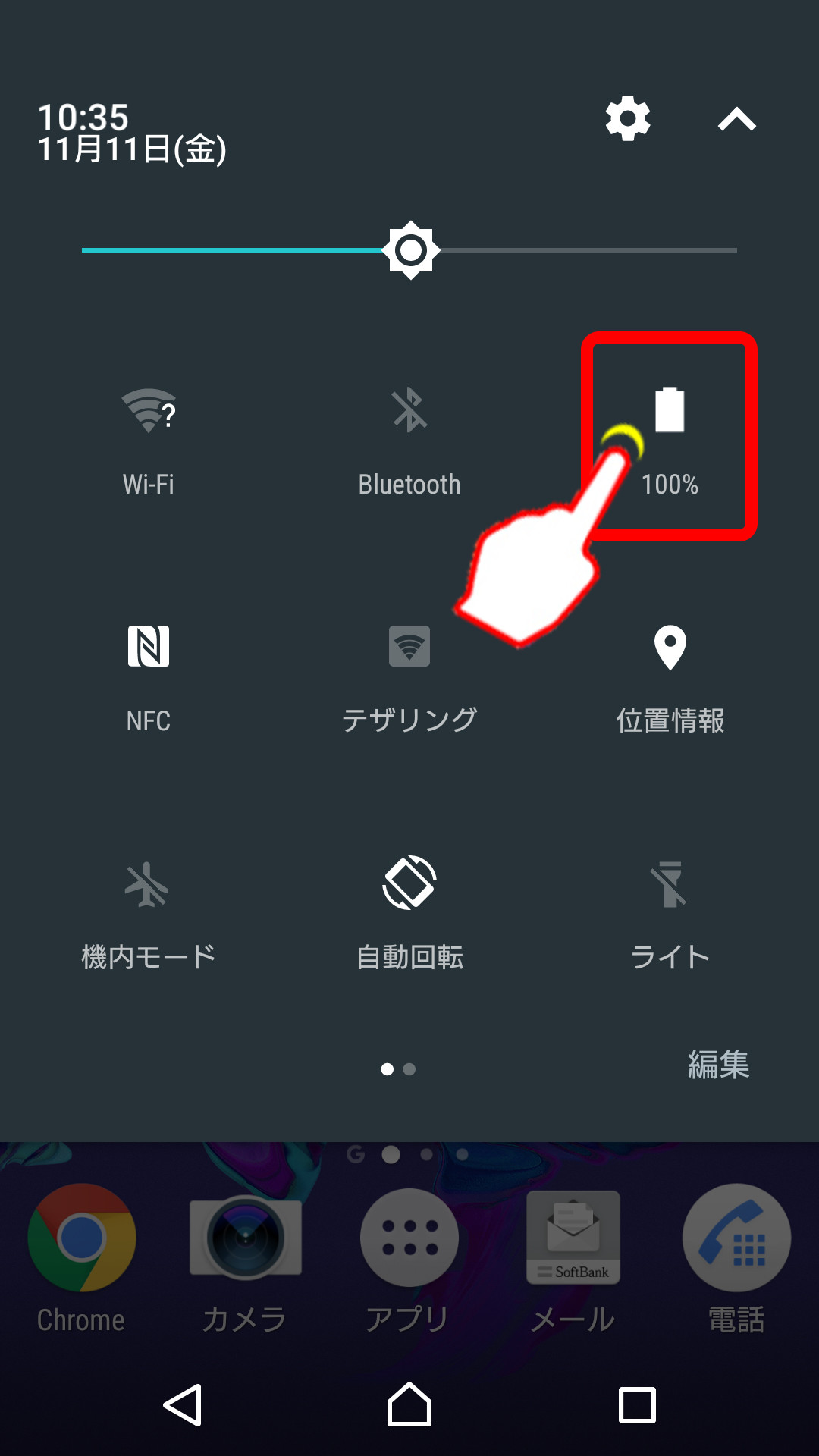Tap 編集 to edit tiles

[718, 1065]
